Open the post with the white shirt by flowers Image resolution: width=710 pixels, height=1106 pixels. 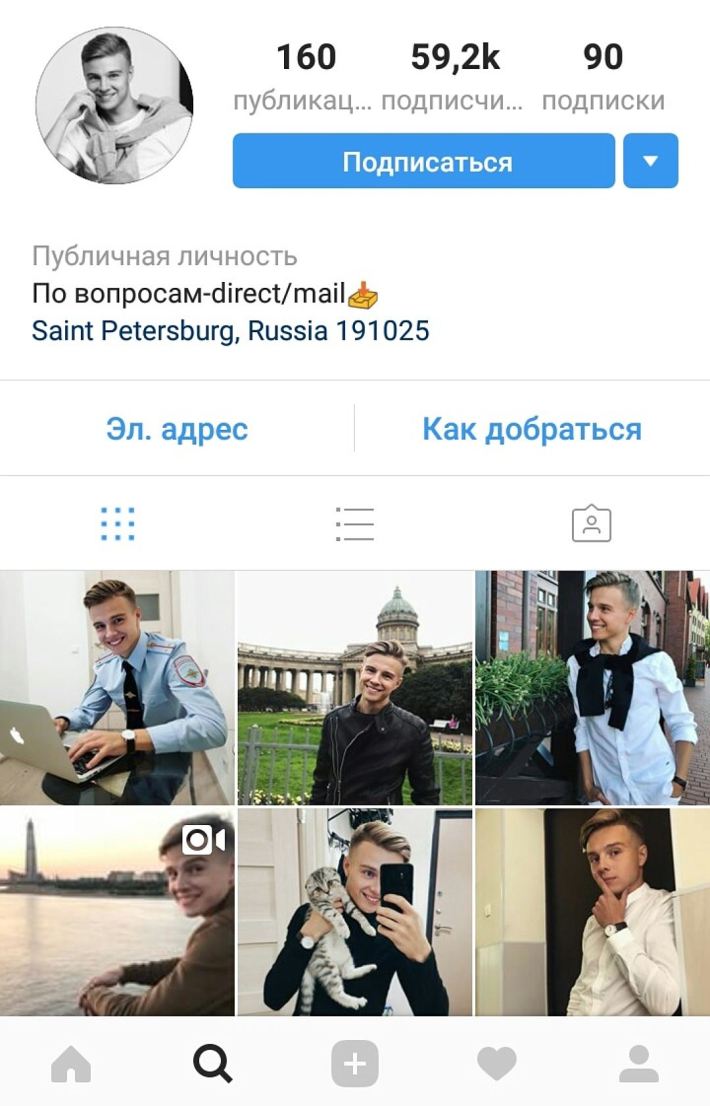[x=592, y=688]
